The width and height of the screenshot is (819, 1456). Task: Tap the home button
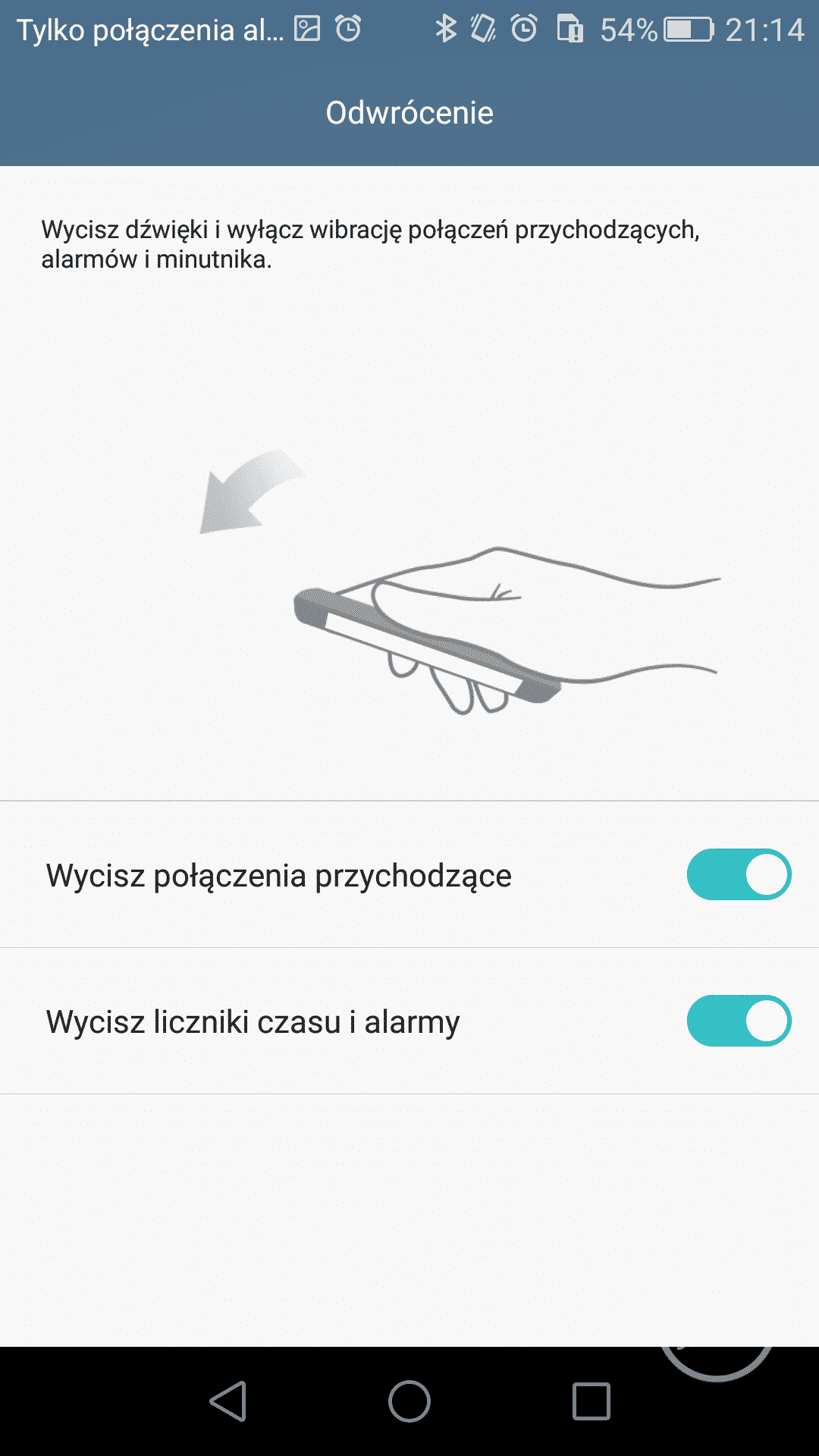click(409, 1401)
